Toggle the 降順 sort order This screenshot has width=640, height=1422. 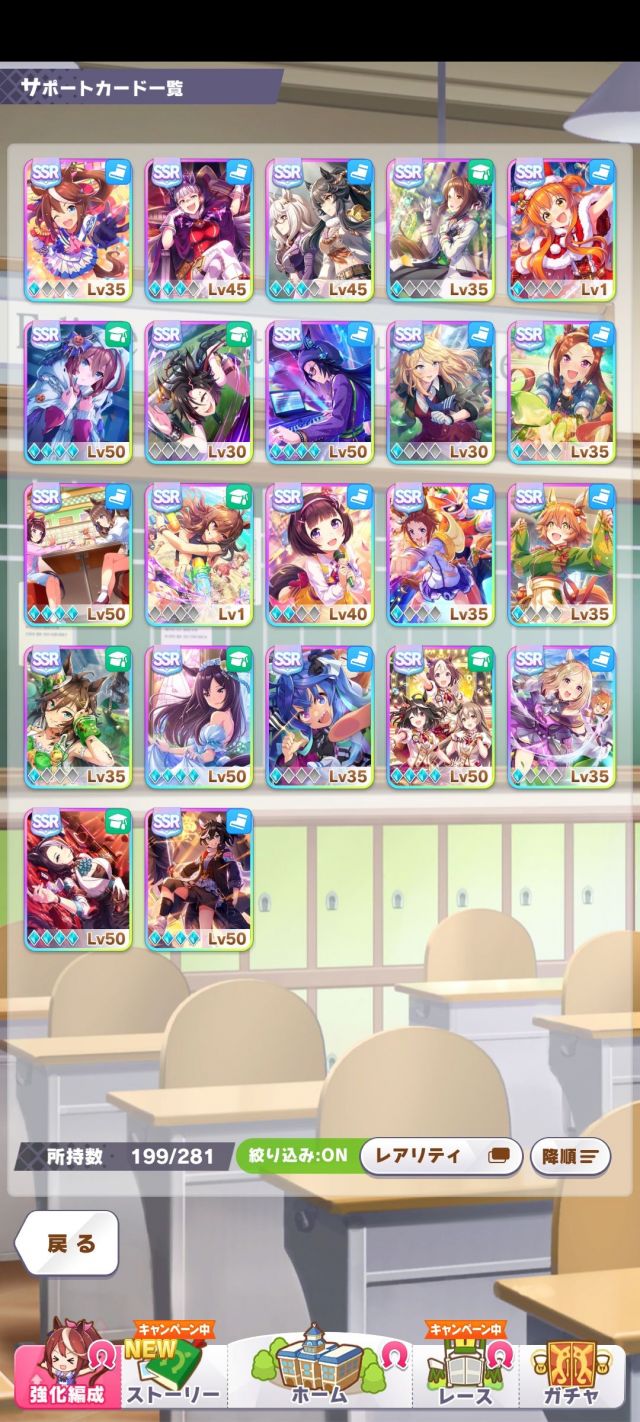(570, 1156)
